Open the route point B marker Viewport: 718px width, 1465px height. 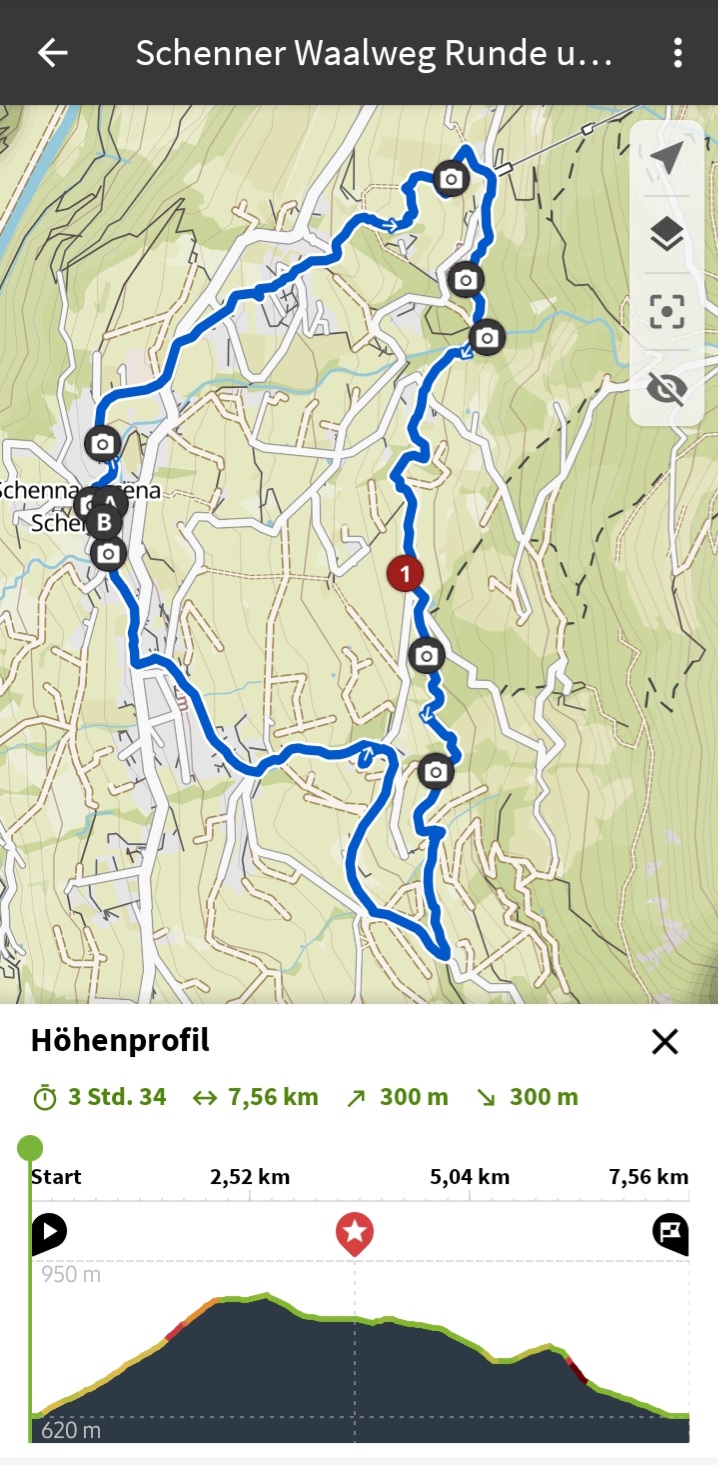(x=103, y=522)
